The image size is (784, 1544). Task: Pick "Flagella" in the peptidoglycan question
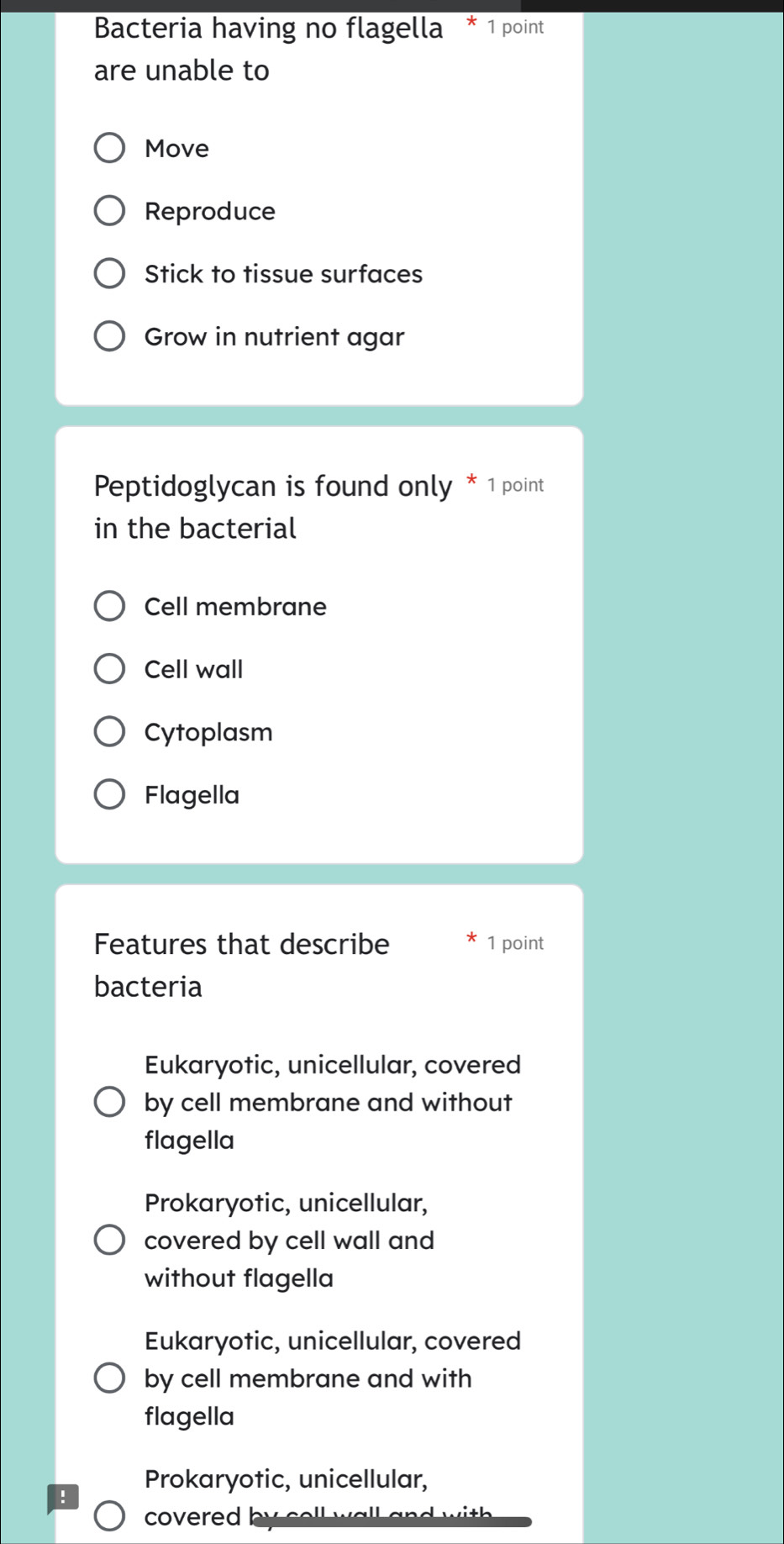tap(109, 794)
